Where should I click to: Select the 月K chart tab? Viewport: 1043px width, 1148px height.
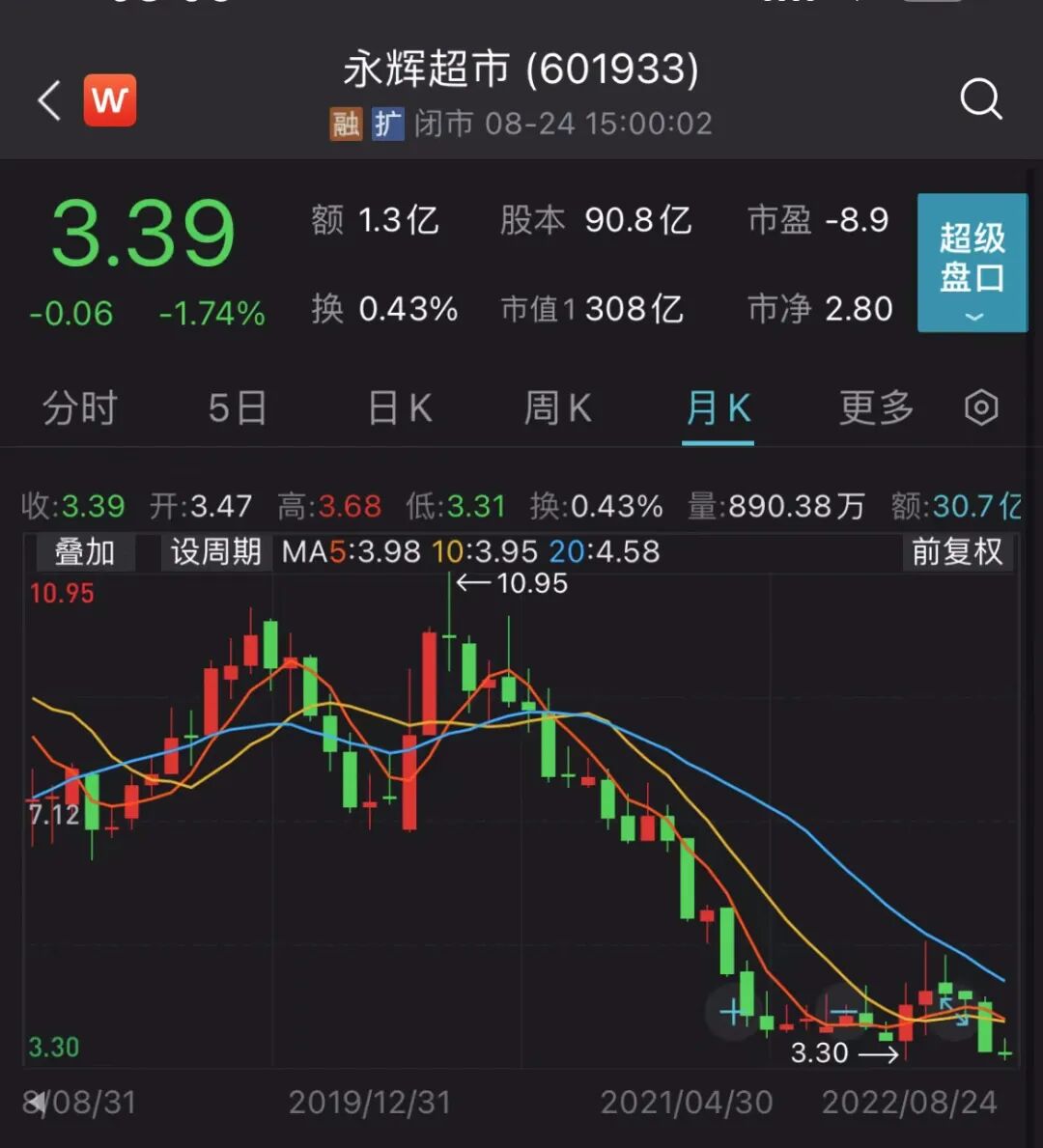coord(718,408)
